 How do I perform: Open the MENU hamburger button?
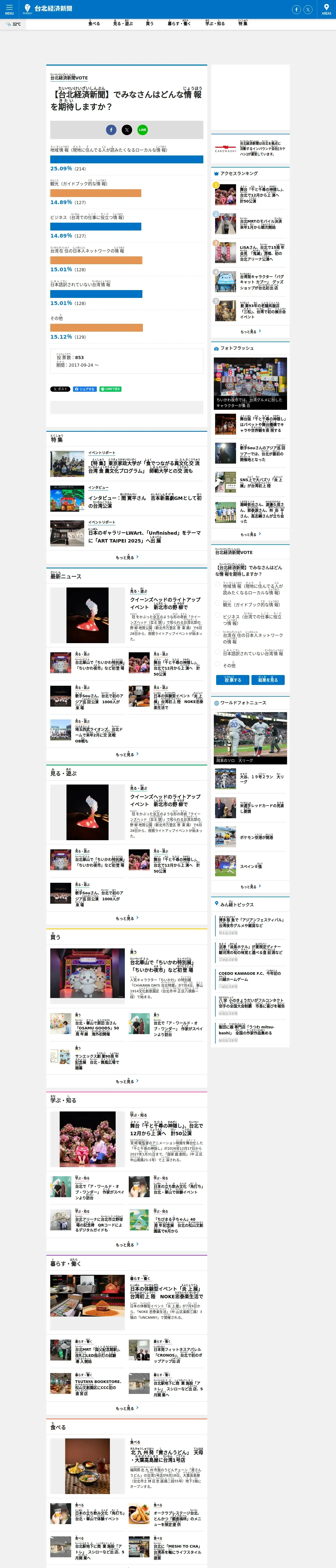(x=9, y=9)
